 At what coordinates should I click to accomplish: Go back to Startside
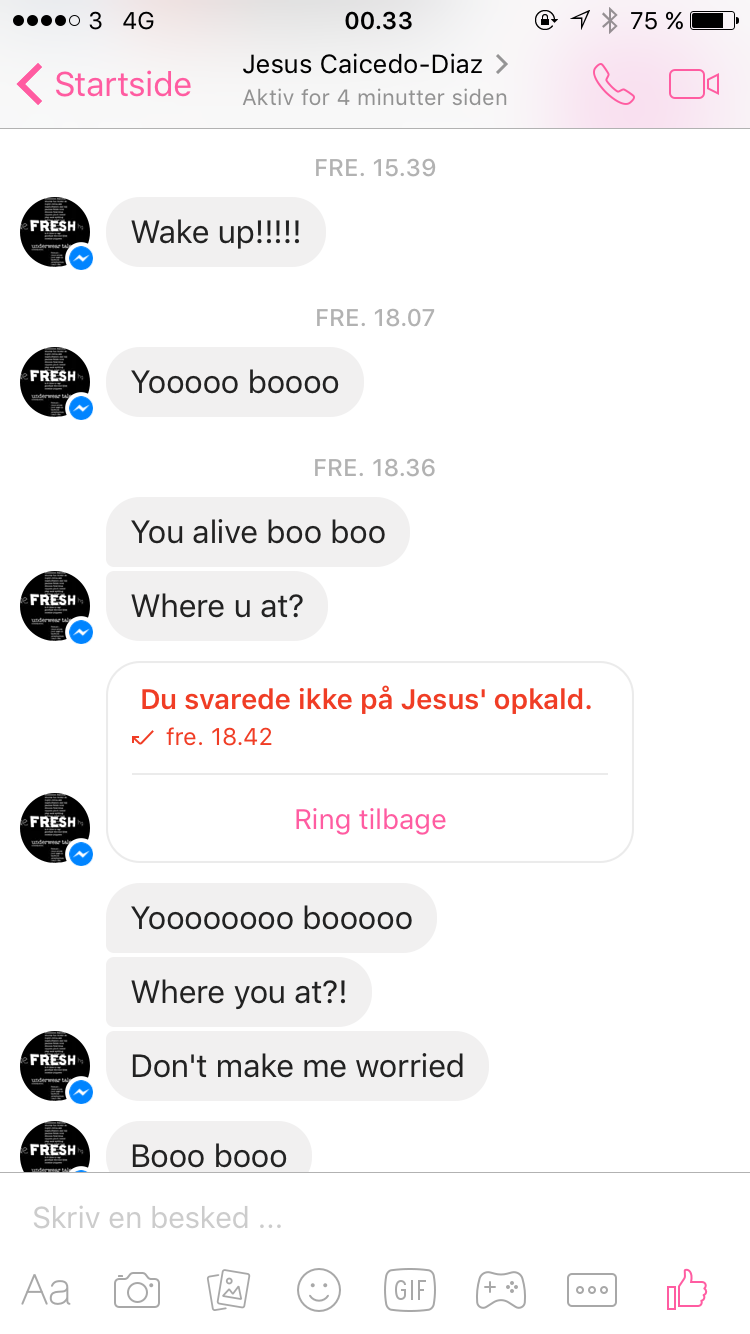(104, 84)
